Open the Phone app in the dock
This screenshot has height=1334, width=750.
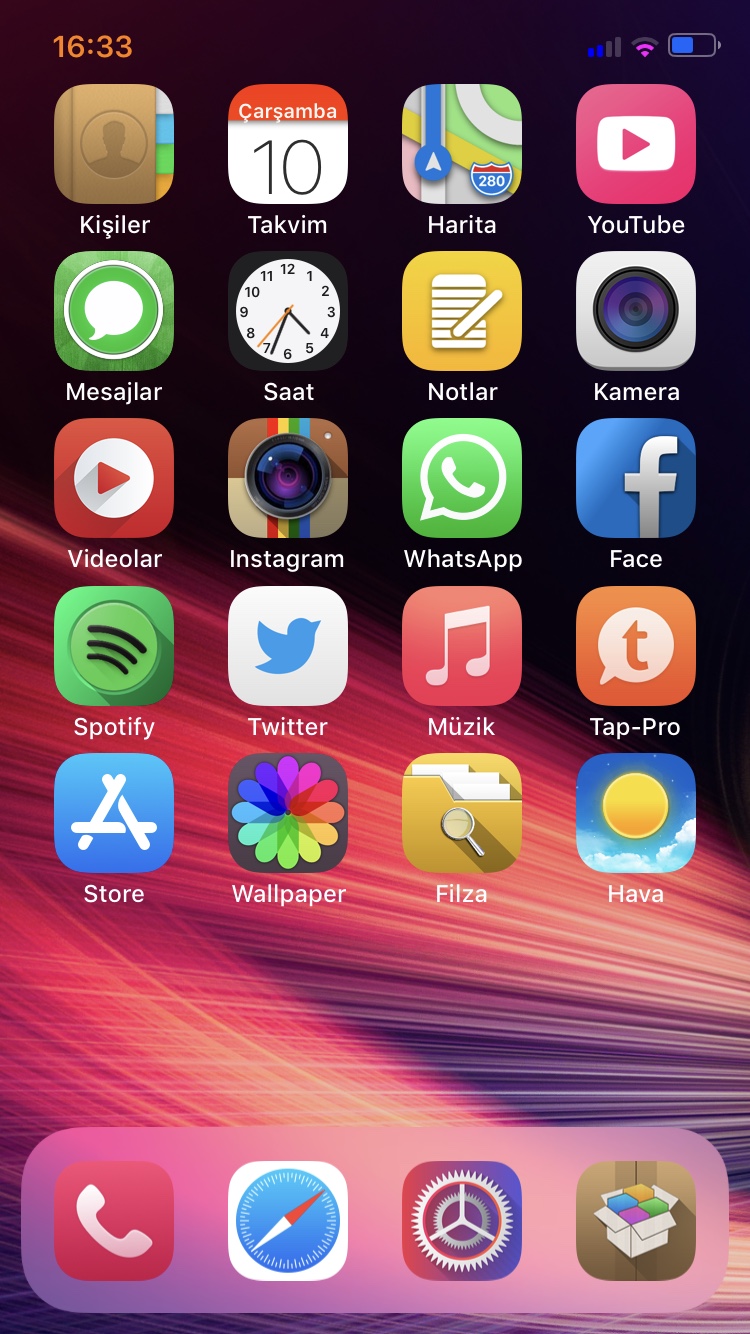point(114,1221)
